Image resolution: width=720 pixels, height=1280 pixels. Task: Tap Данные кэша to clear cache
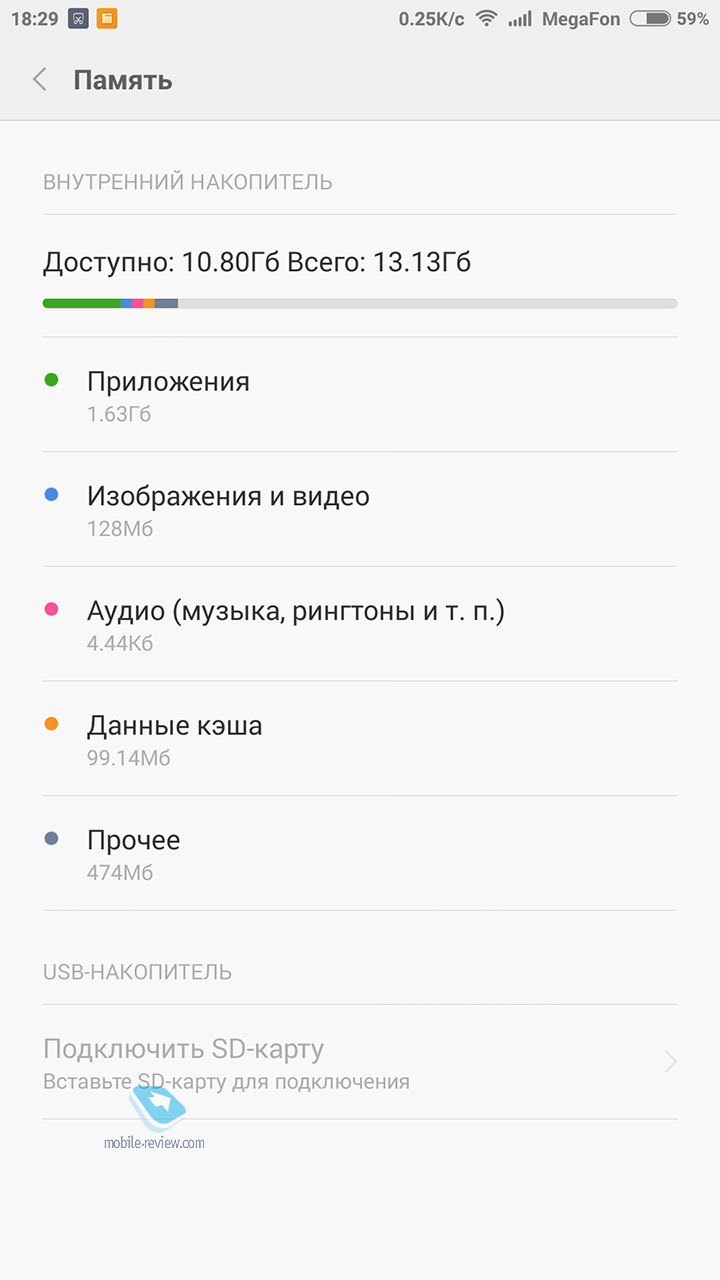pos(360,739)
